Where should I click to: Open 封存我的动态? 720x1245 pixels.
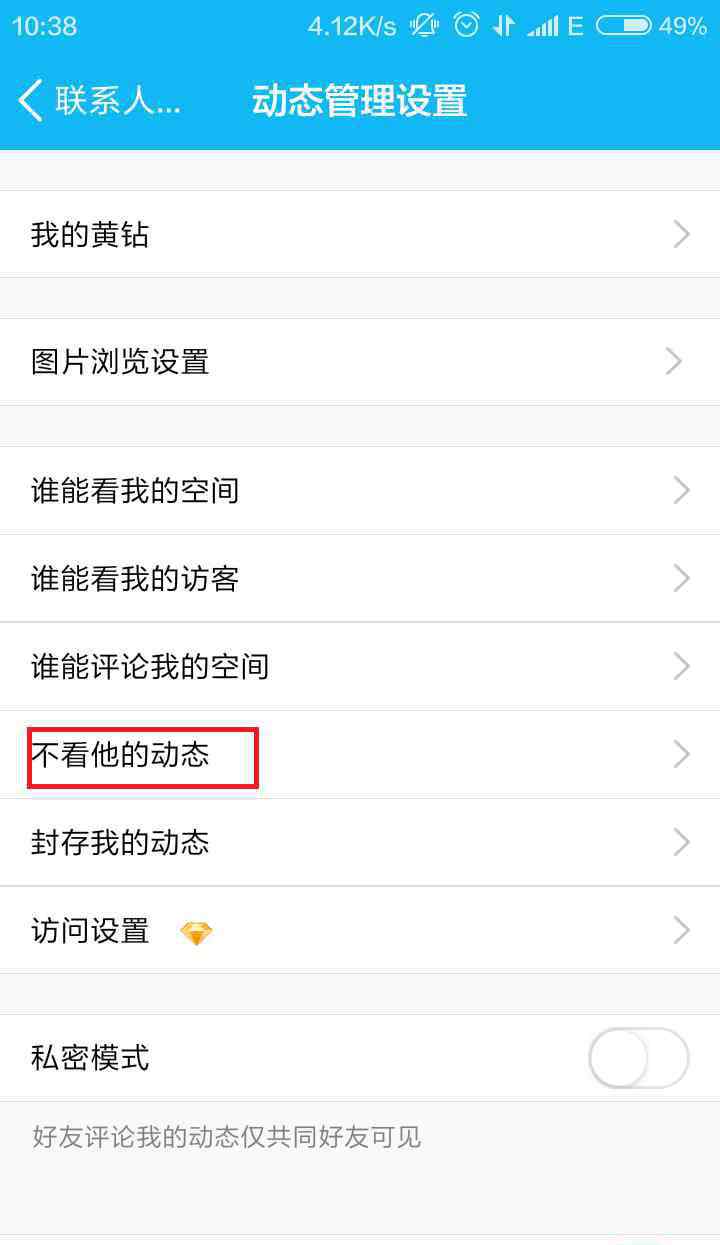click(x=360, y=843)
